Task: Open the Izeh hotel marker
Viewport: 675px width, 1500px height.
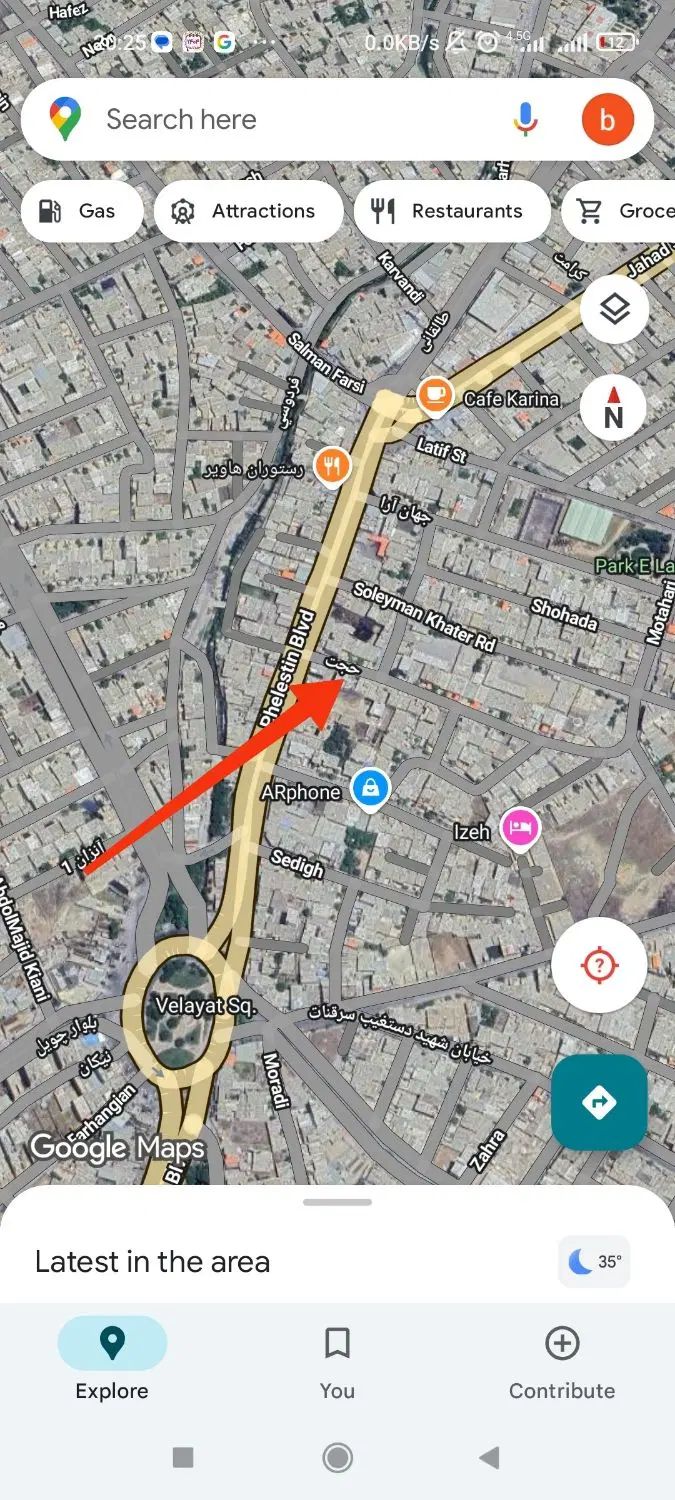Action: click(x=520, y=828)
